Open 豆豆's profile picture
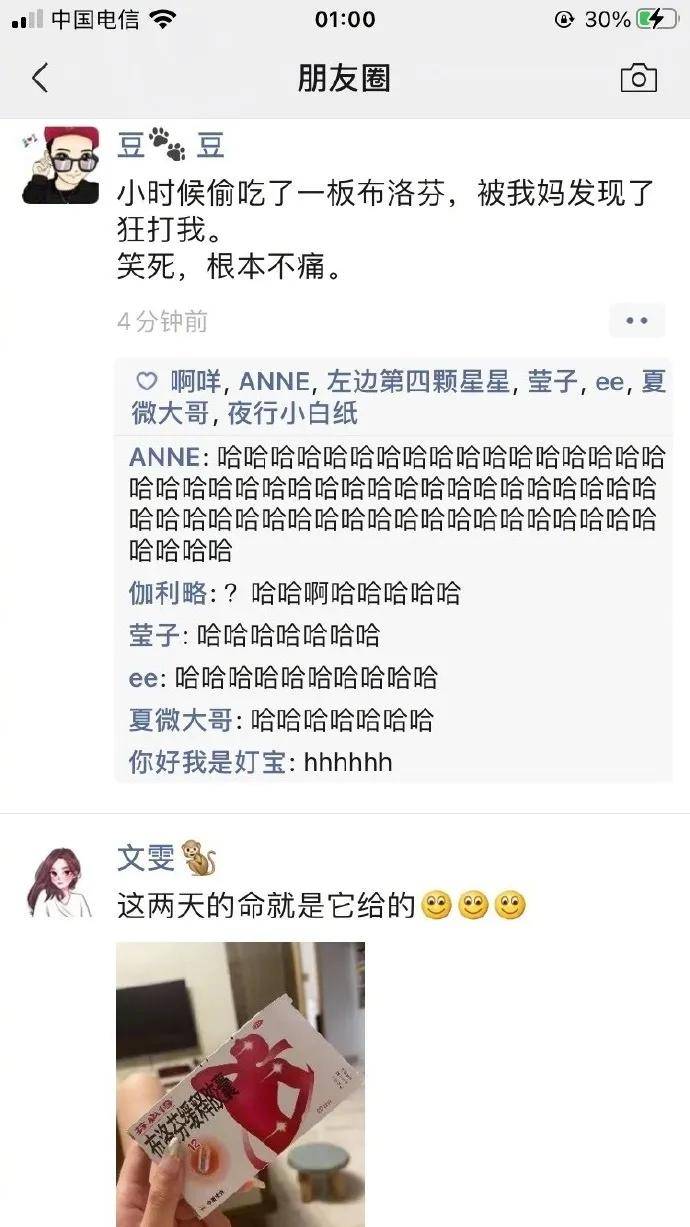Viewport: 690px width, 1227px height. click(x=60, y=166)
